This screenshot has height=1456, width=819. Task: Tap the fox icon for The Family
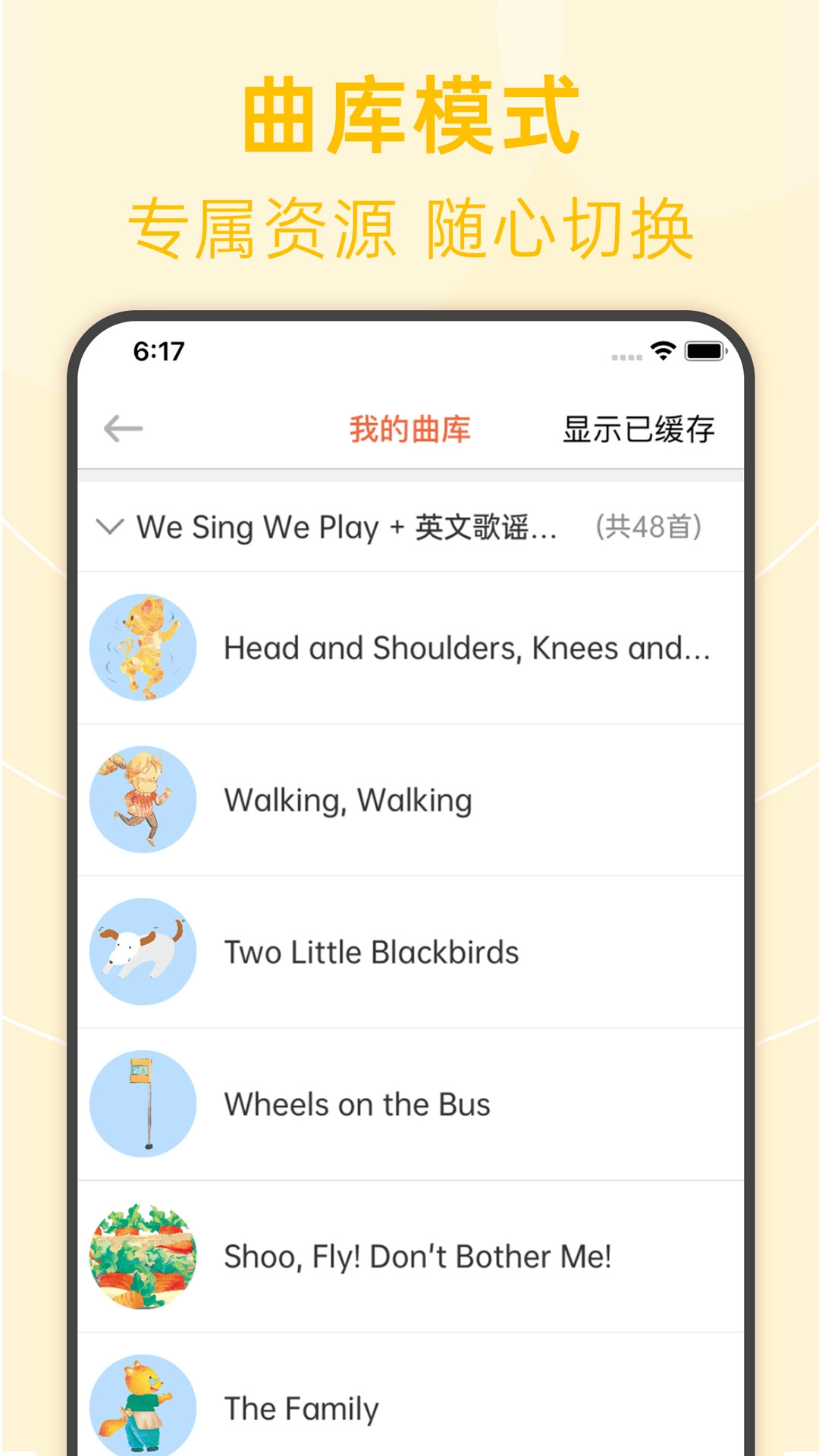[143, 1407]
